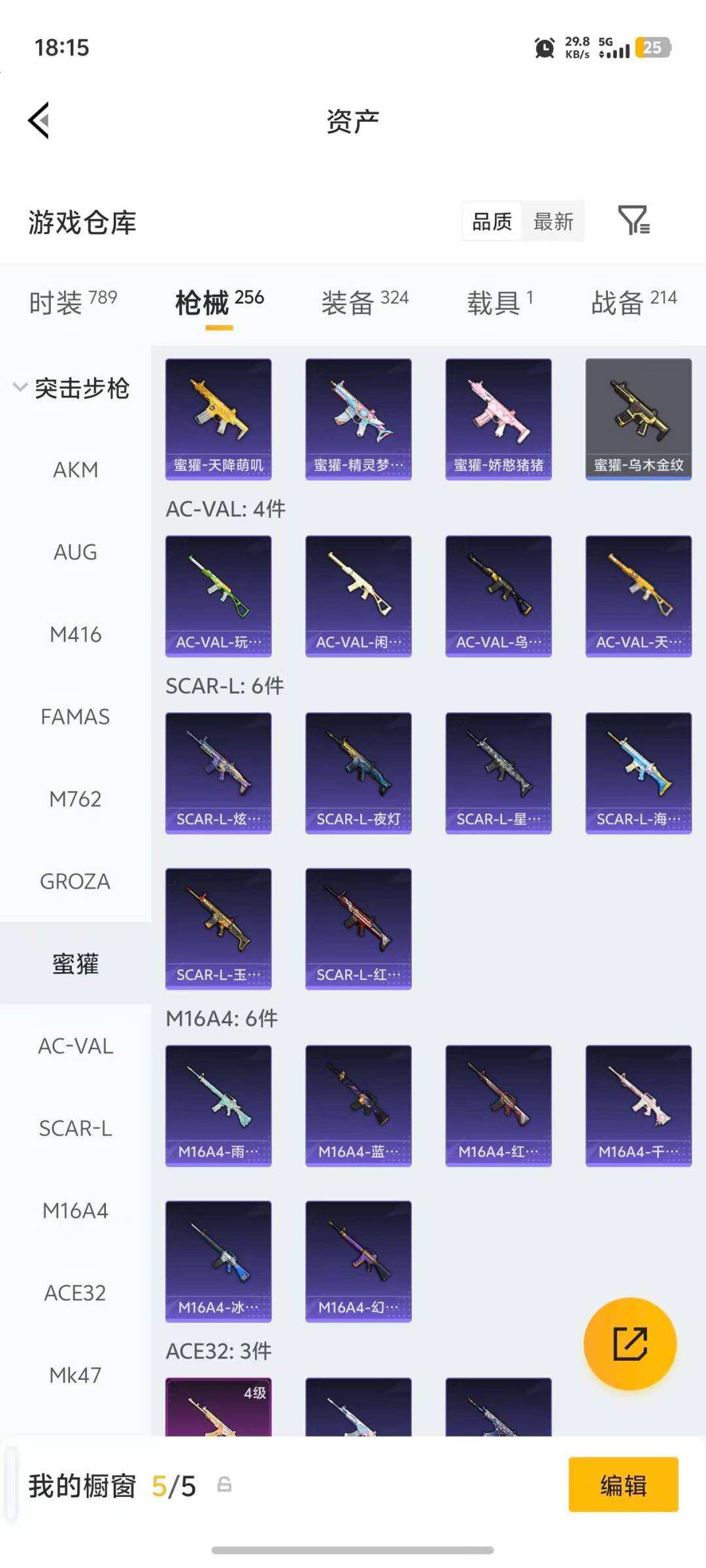The height and width of the screenshot is (1568, 706).
Task: Tap 编辑 to edit my showcase
Action: pos(623,1485)
